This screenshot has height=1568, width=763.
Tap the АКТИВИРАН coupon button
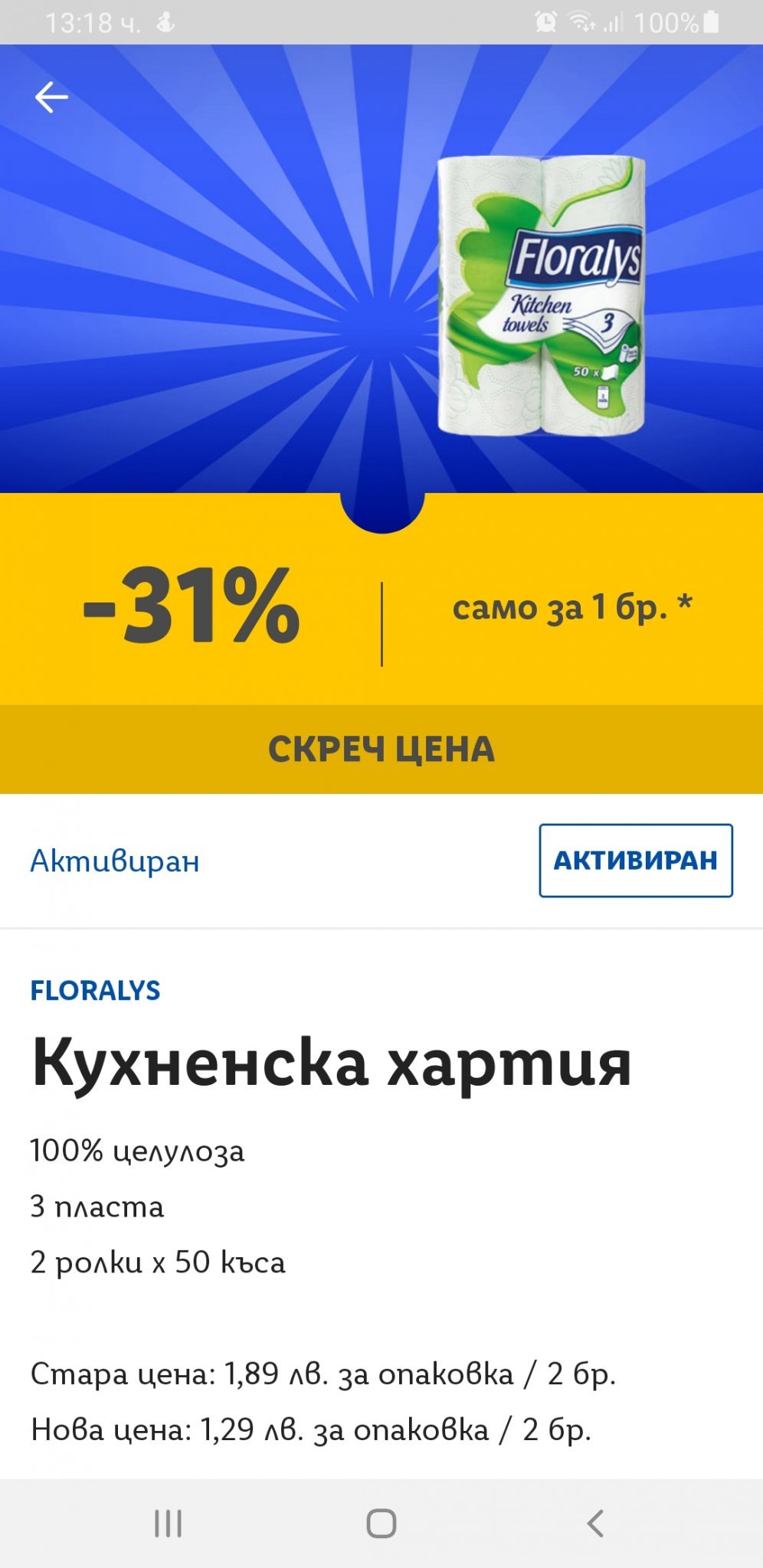click(635, 860)
